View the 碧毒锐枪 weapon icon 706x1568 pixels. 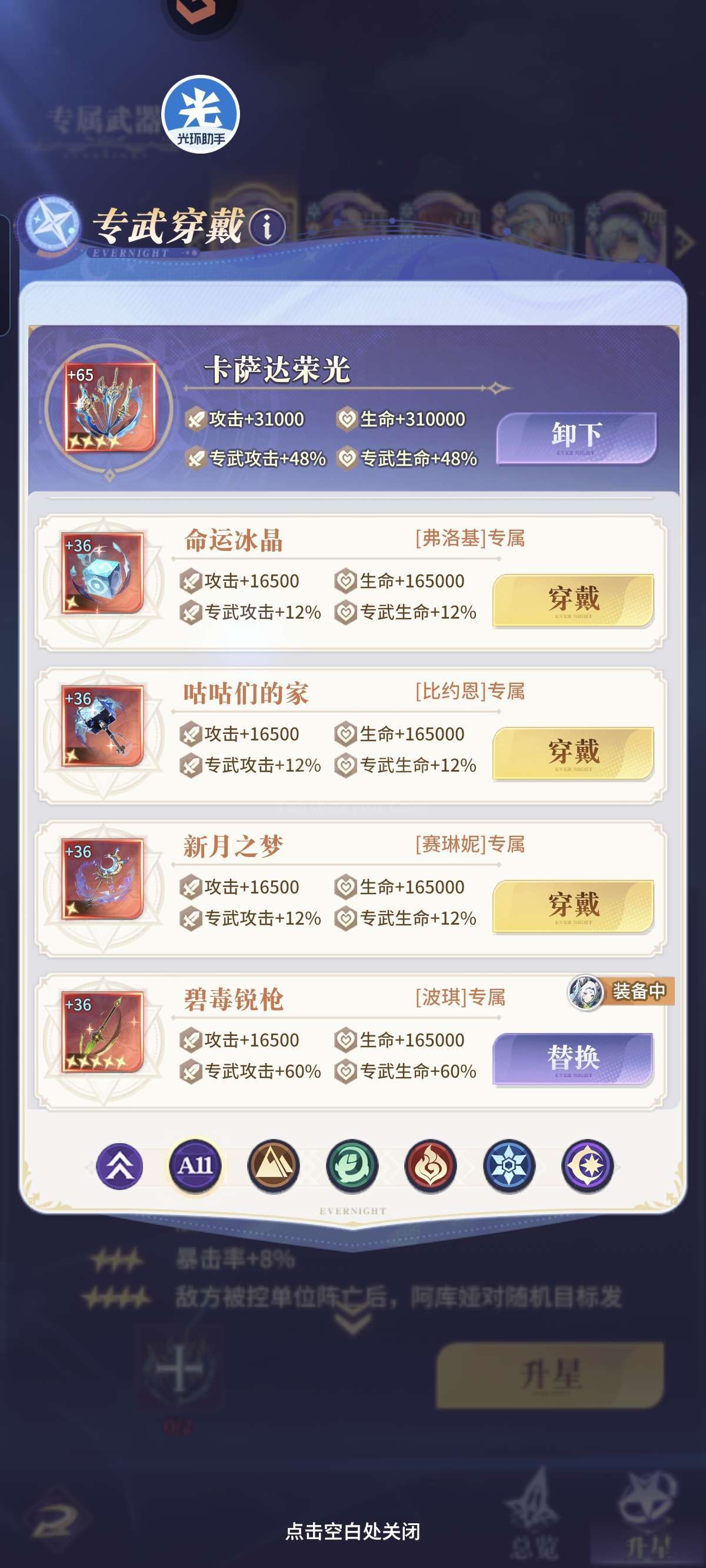click(x=102, y=1031)
